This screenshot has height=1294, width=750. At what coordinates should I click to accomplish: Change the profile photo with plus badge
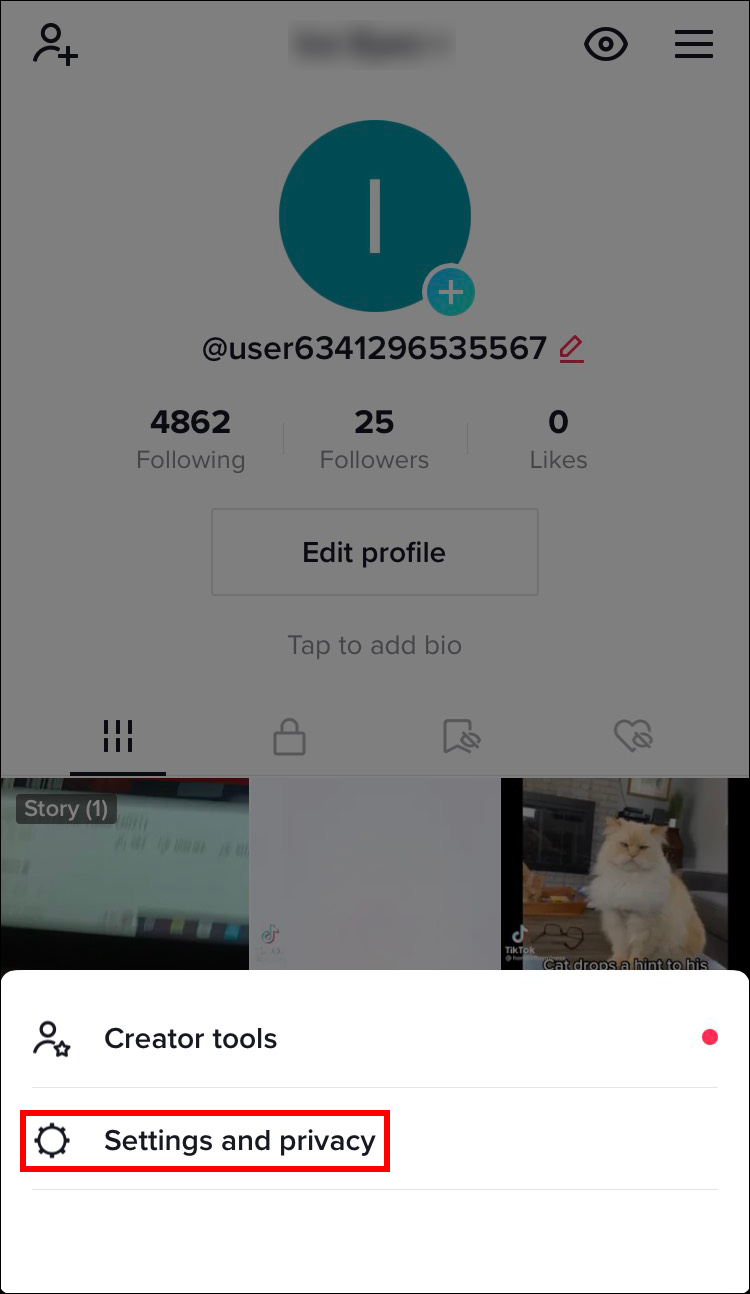(x=451, y=293)
